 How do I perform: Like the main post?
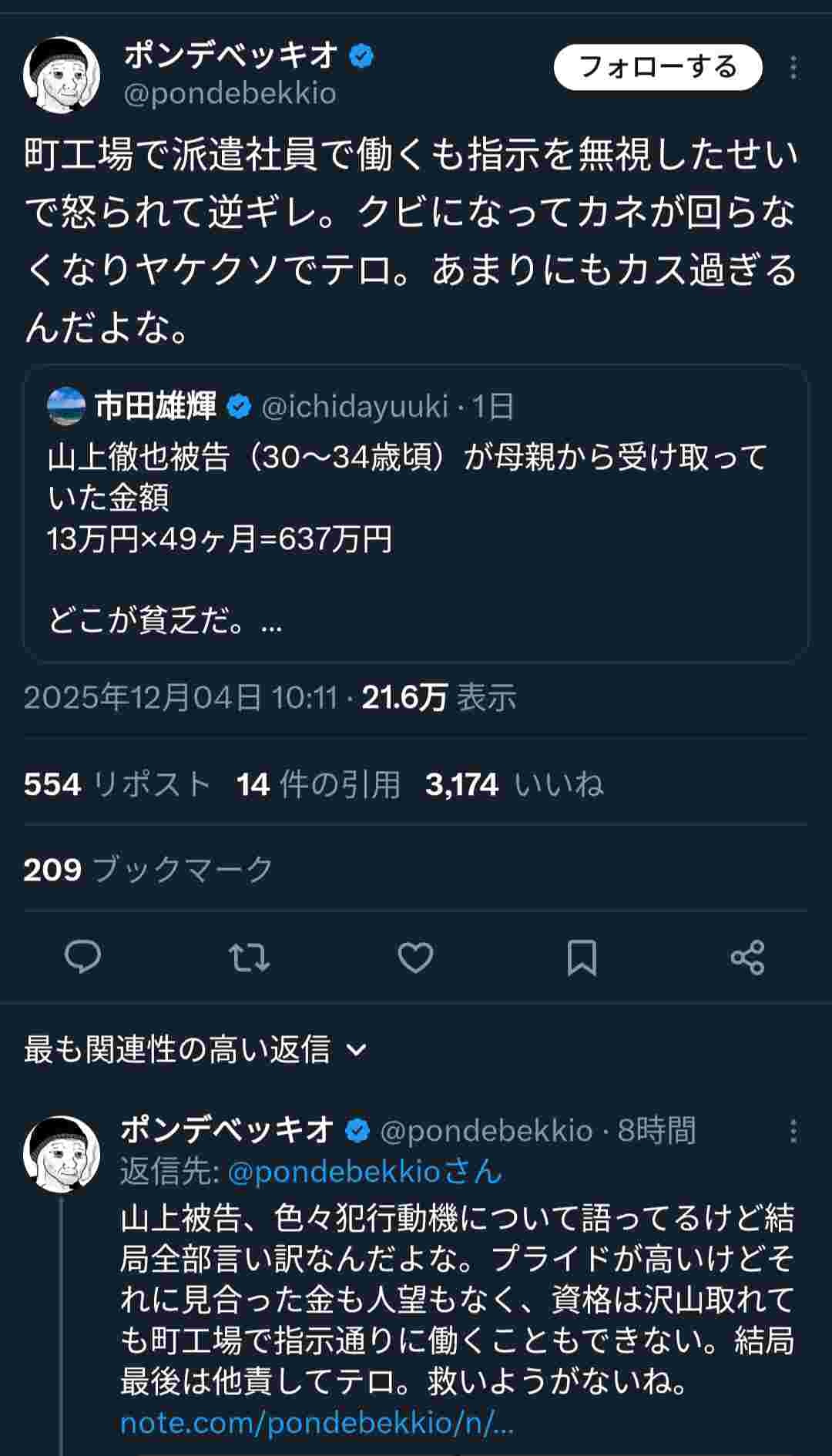(x=415, y=958)
